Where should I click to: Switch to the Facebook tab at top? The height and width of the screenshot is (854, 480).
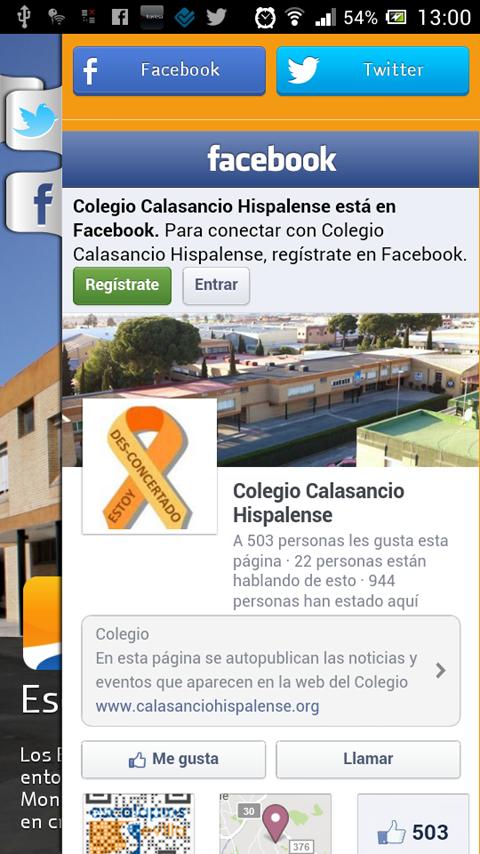pyautogui.click(x=169, y=70)
